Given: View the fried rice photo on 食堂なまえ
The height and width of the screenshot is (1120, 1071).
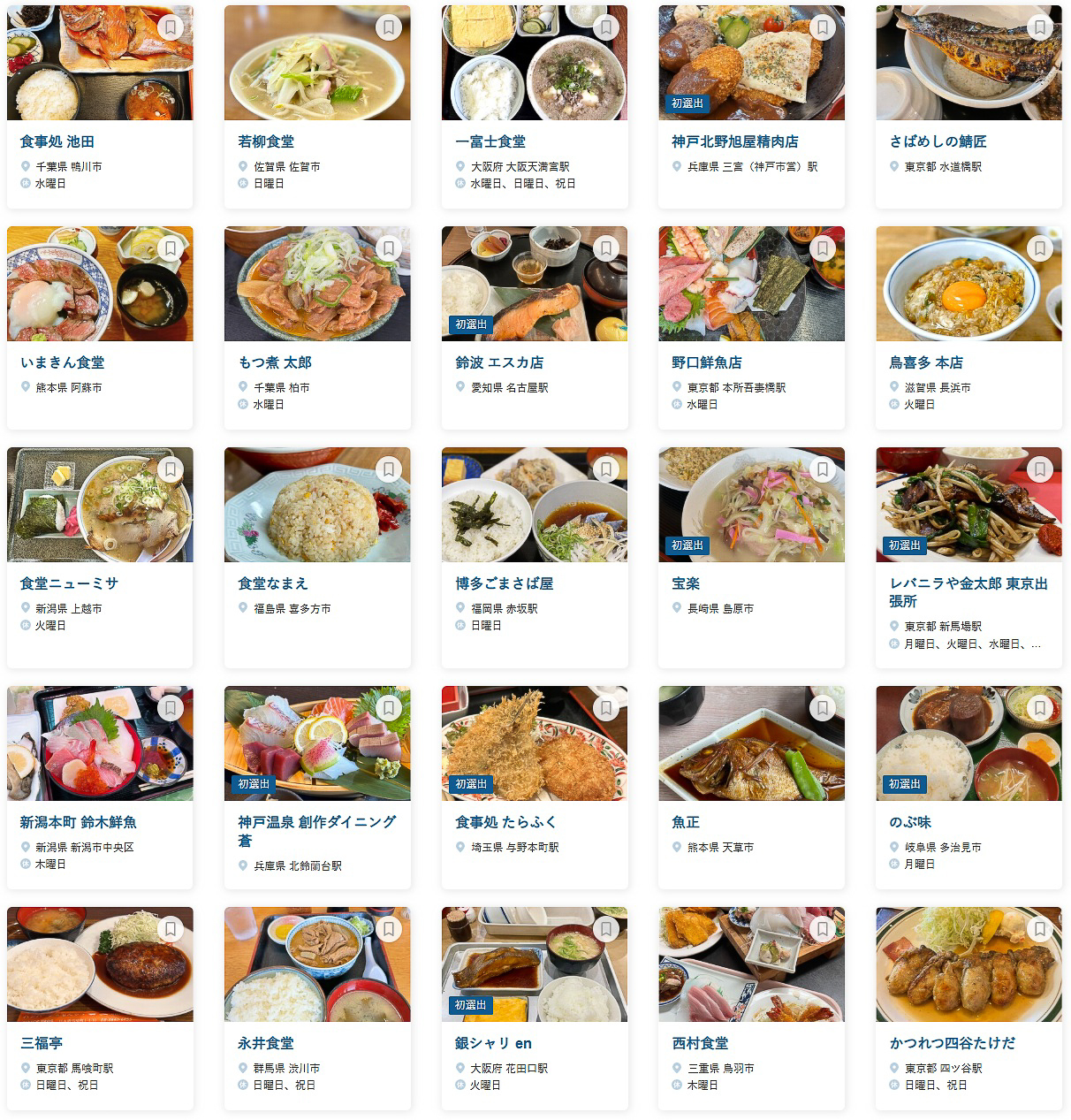Looking at the screenshot, I should [x=317, y=504].
